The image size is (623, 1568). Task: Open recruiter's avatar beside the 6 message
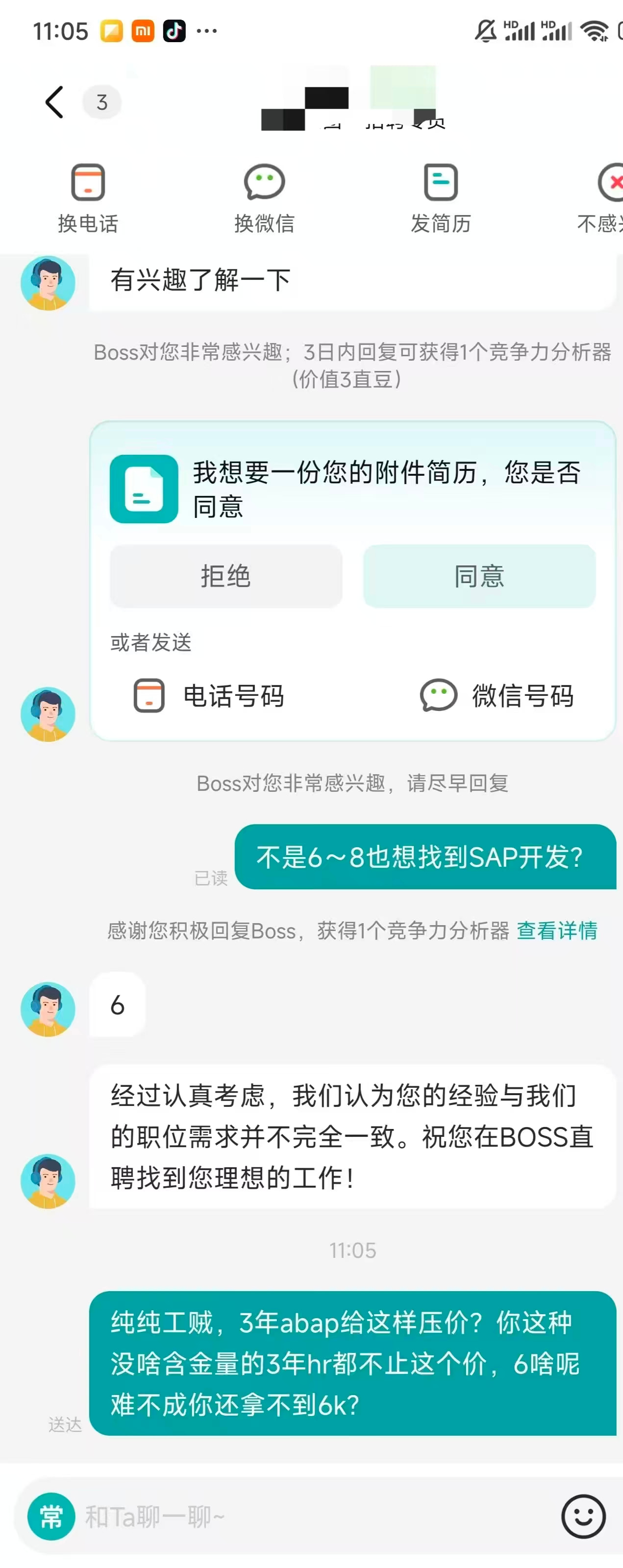(48, 1008)
